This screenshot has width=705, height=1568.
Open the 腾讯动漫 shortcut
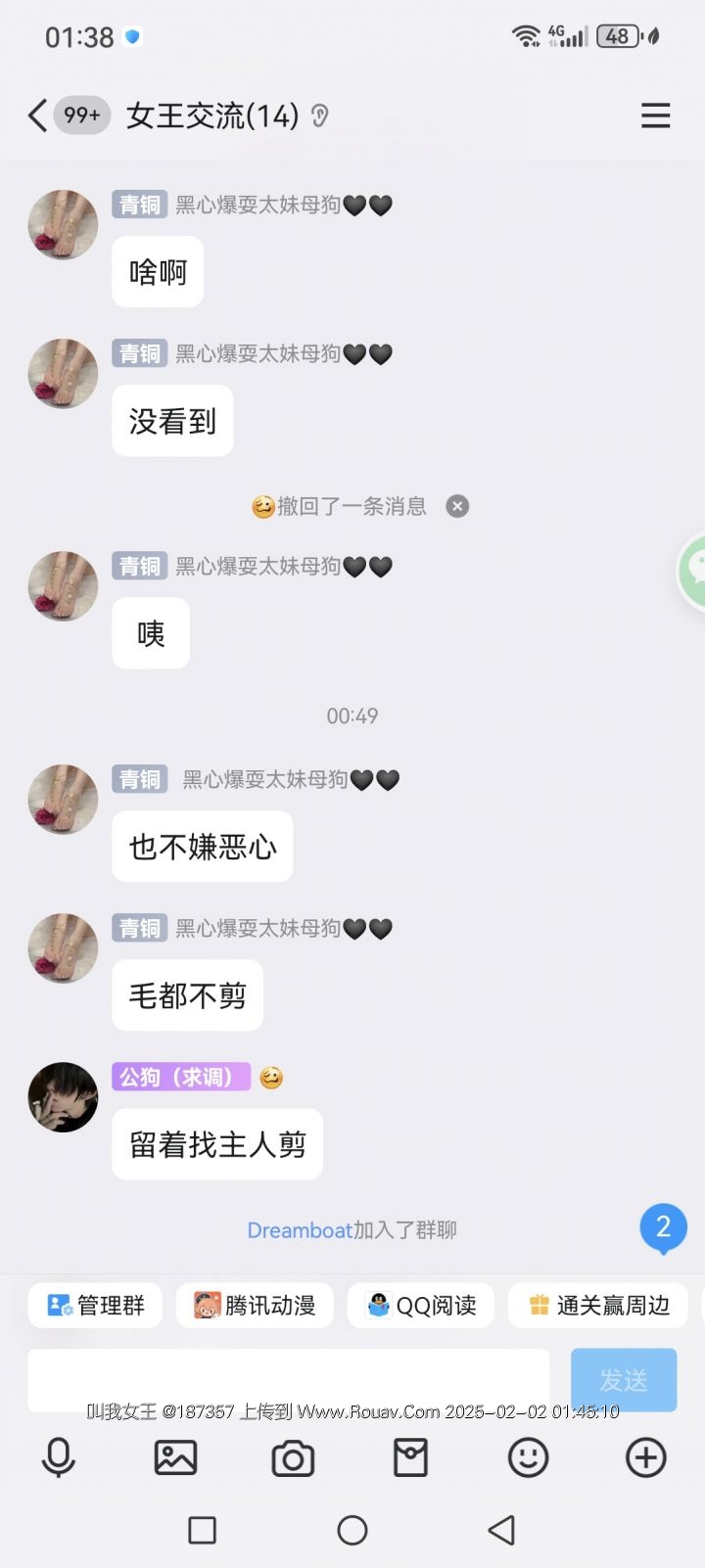[255, 1306]
